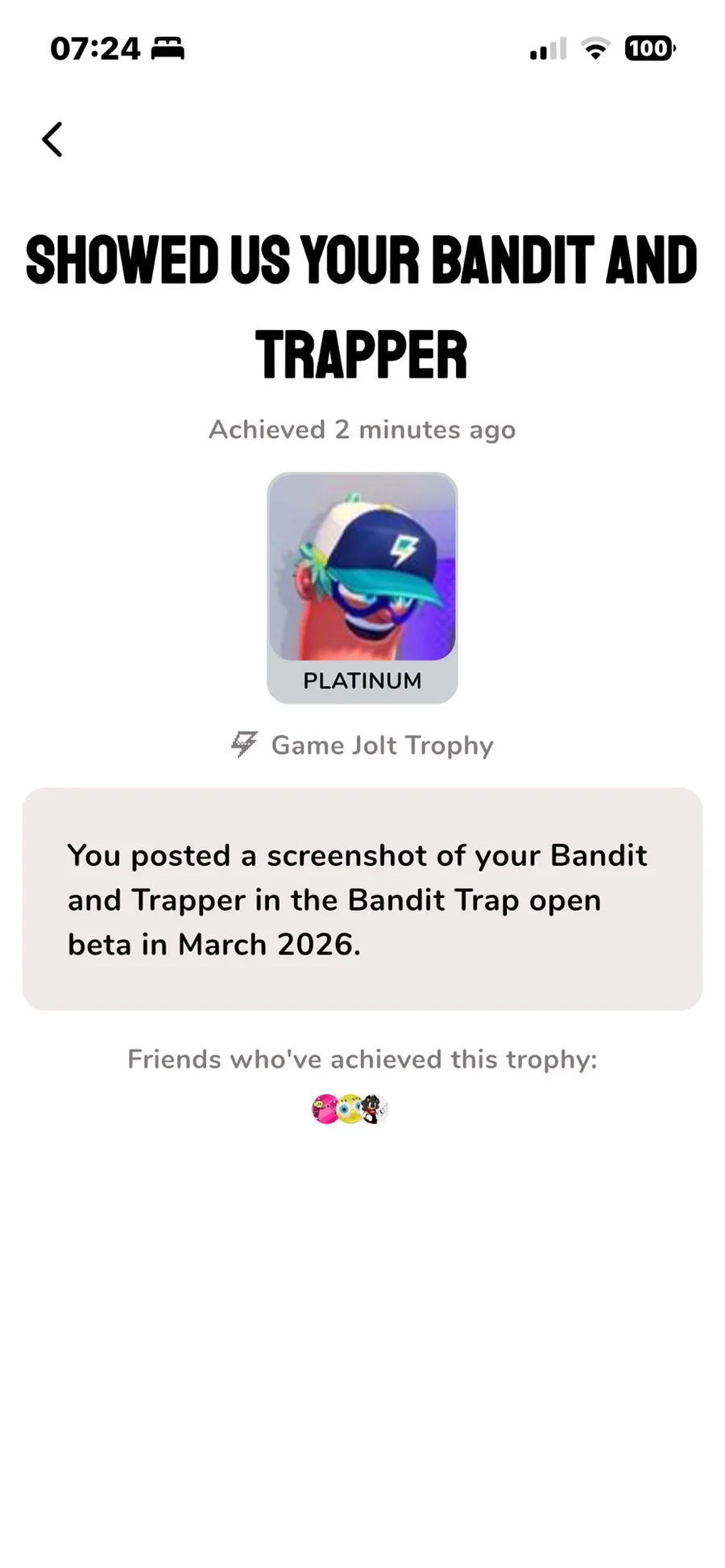
Task: Open the pink friend avatar under trophy friends
Action: (324, 1109)
